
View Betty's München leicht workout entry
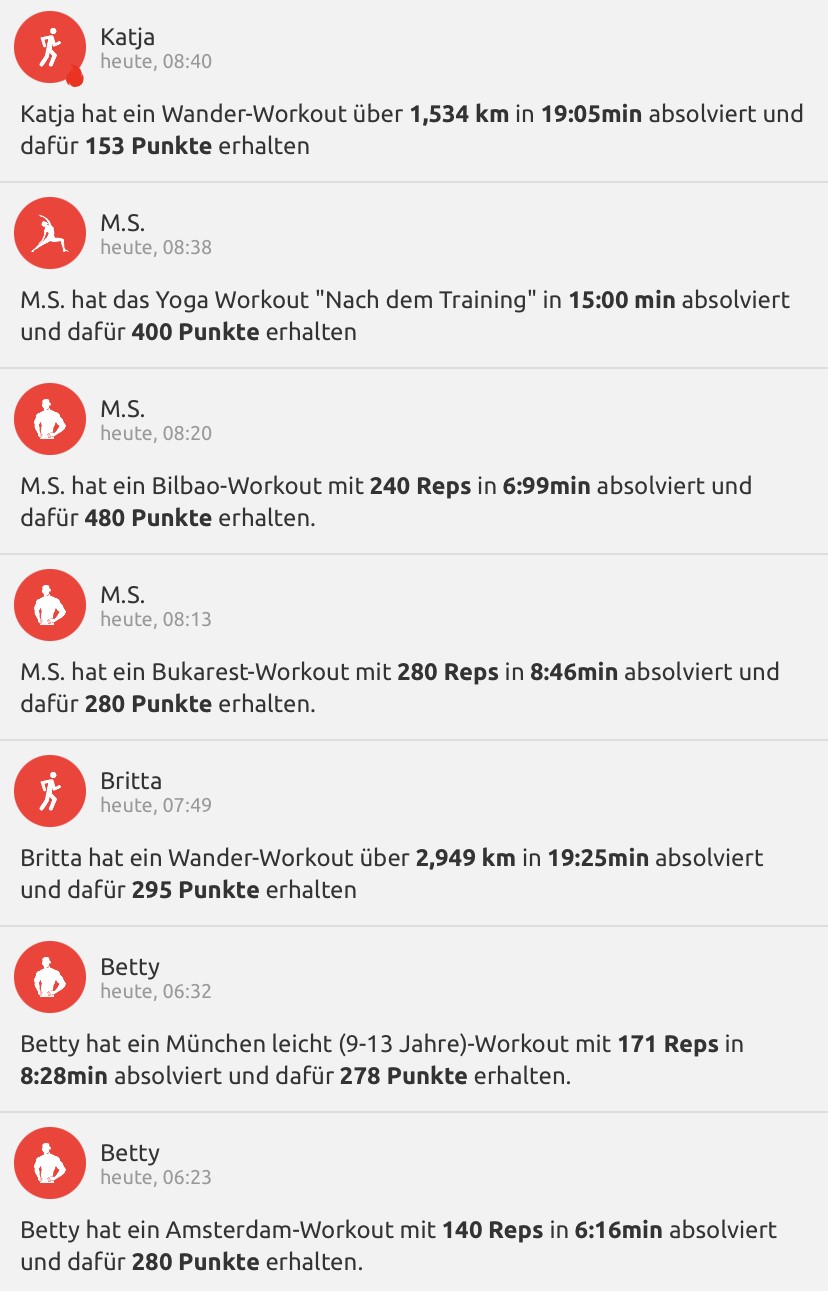coord(412,1058)
